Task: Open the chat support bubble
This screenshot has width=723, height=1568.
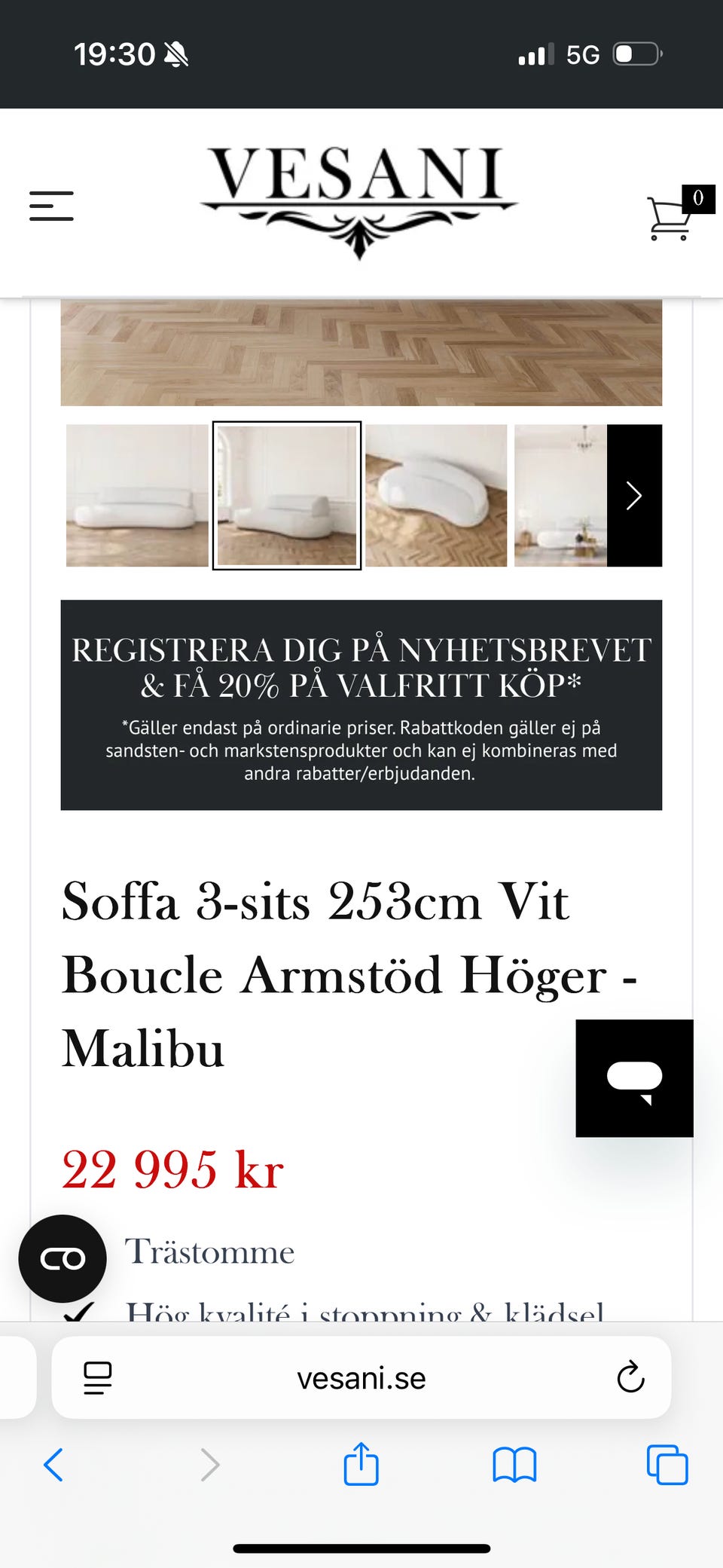Action: 633,1077
